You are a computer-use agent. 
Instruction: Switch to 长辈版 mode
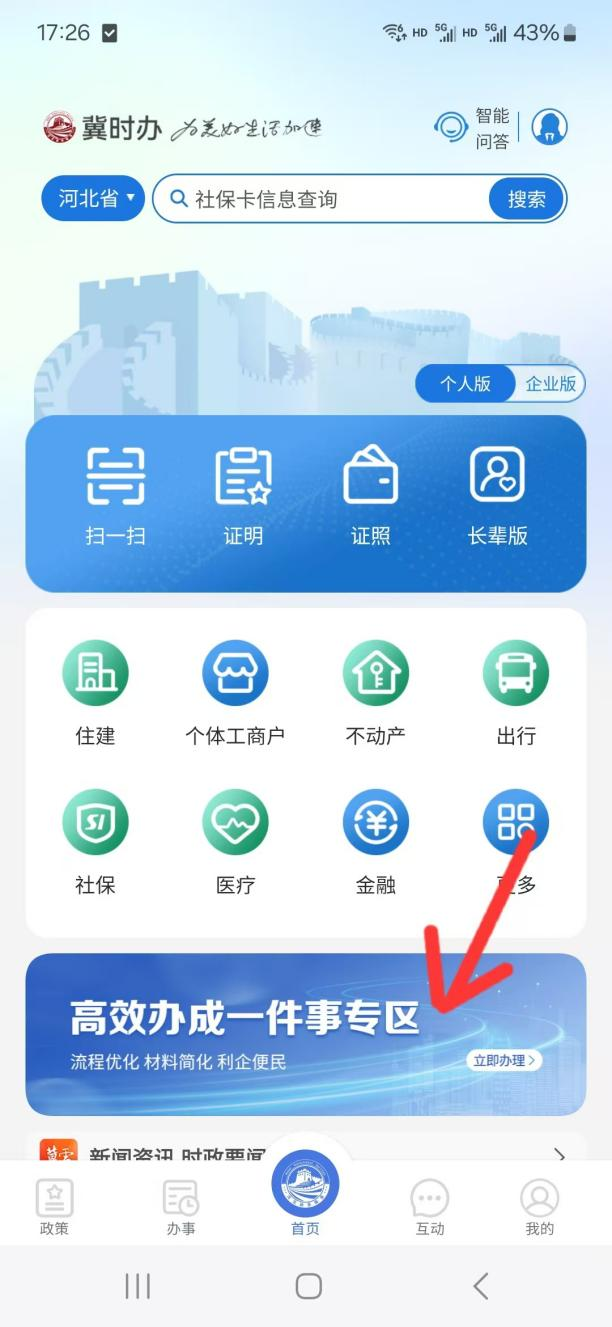[x=497, y=496]
